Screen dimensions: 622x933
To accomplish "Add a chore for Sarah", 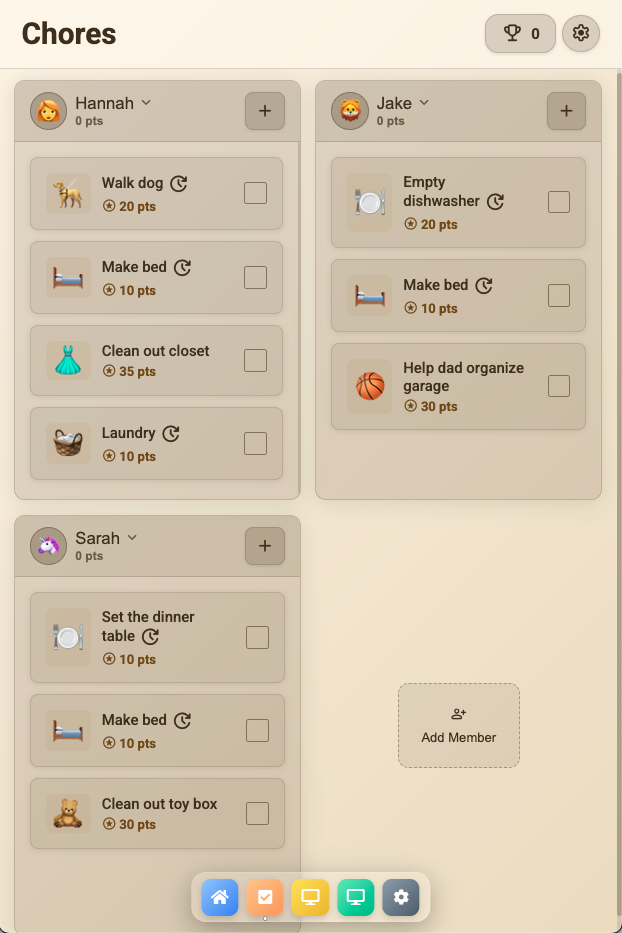I will pyautogui.click(x=265, y=546).
